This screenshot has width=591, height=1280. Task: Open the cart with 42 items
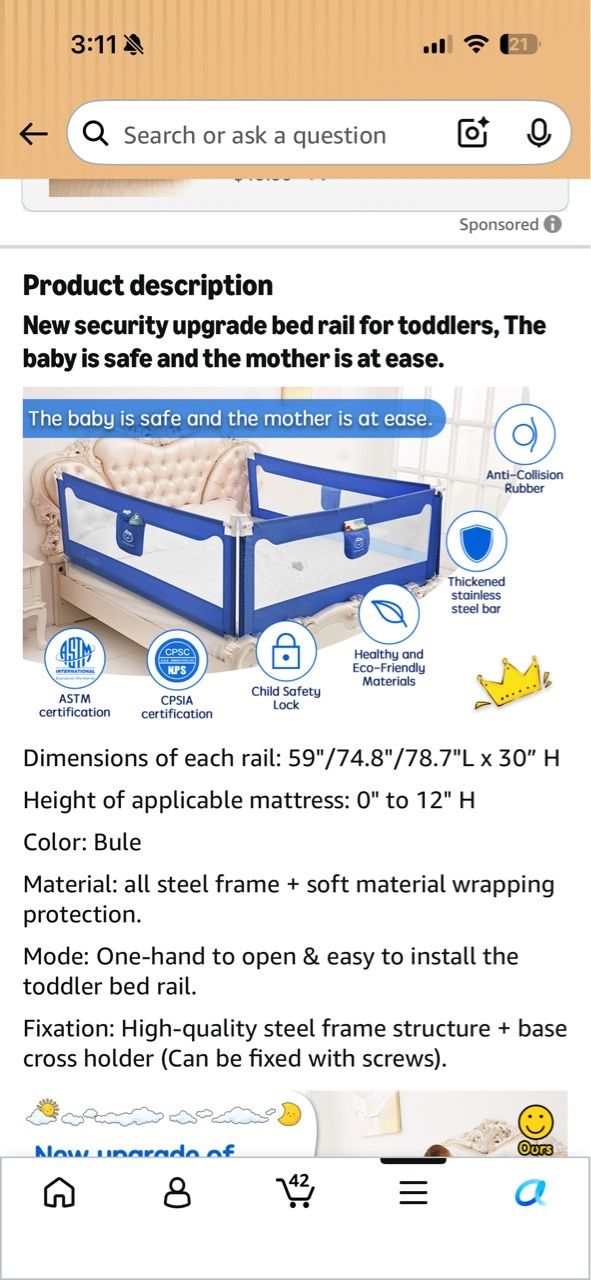[x=295, y=1190]
